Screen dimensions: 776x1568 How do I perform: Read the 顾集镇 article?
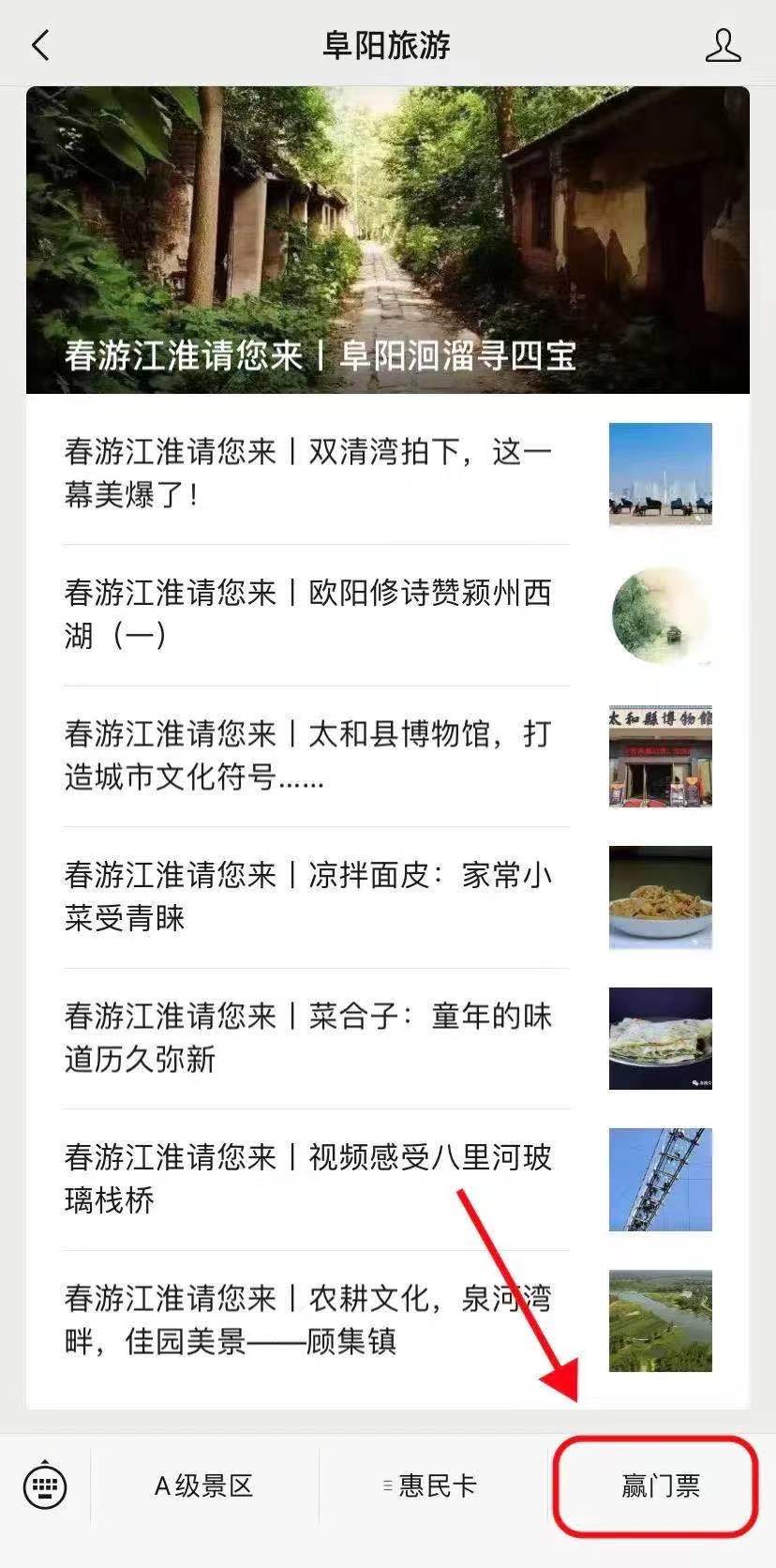(388, 1320)
